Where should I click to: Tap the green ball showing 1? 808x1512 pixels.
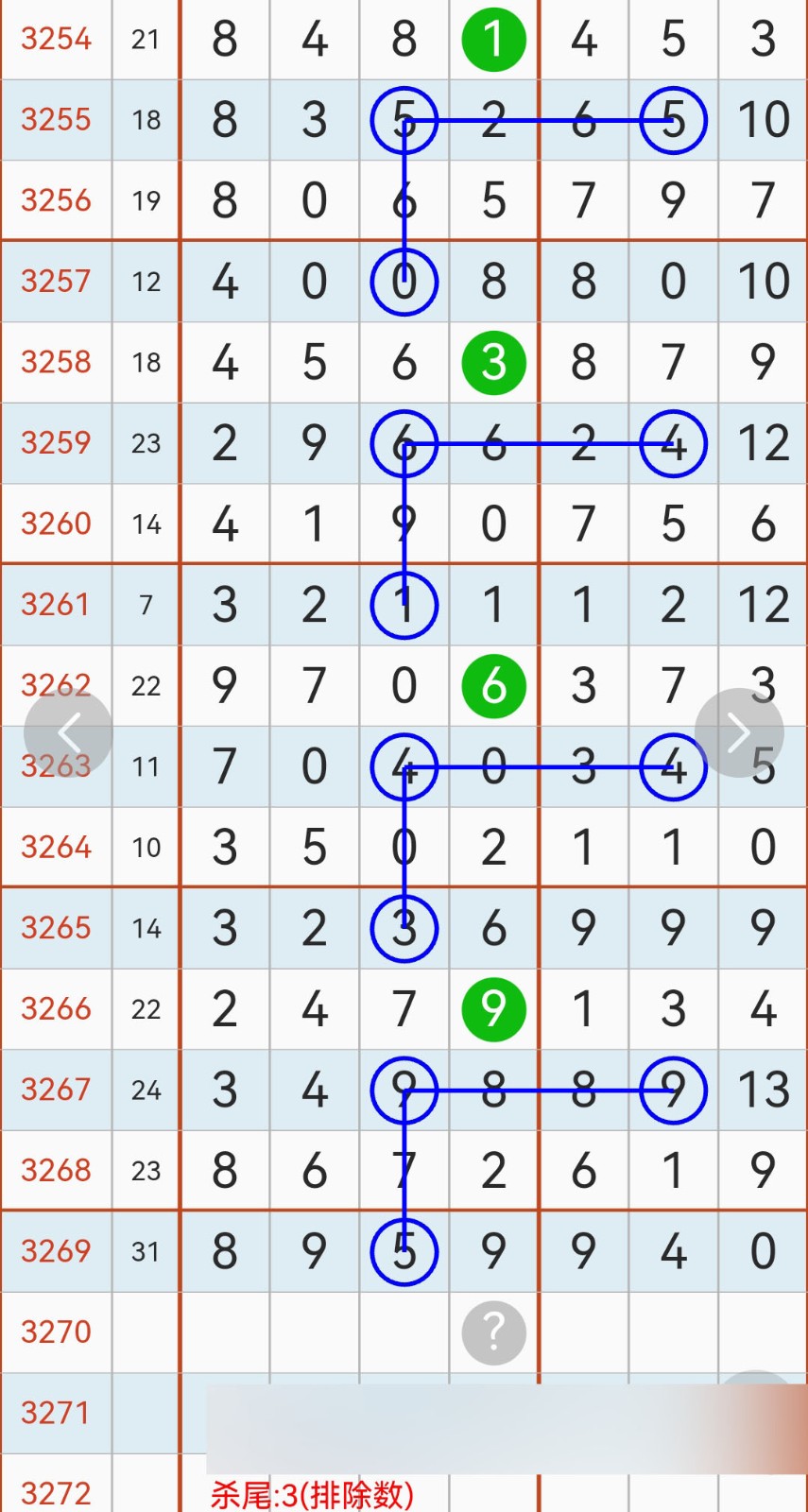(493, 39)
